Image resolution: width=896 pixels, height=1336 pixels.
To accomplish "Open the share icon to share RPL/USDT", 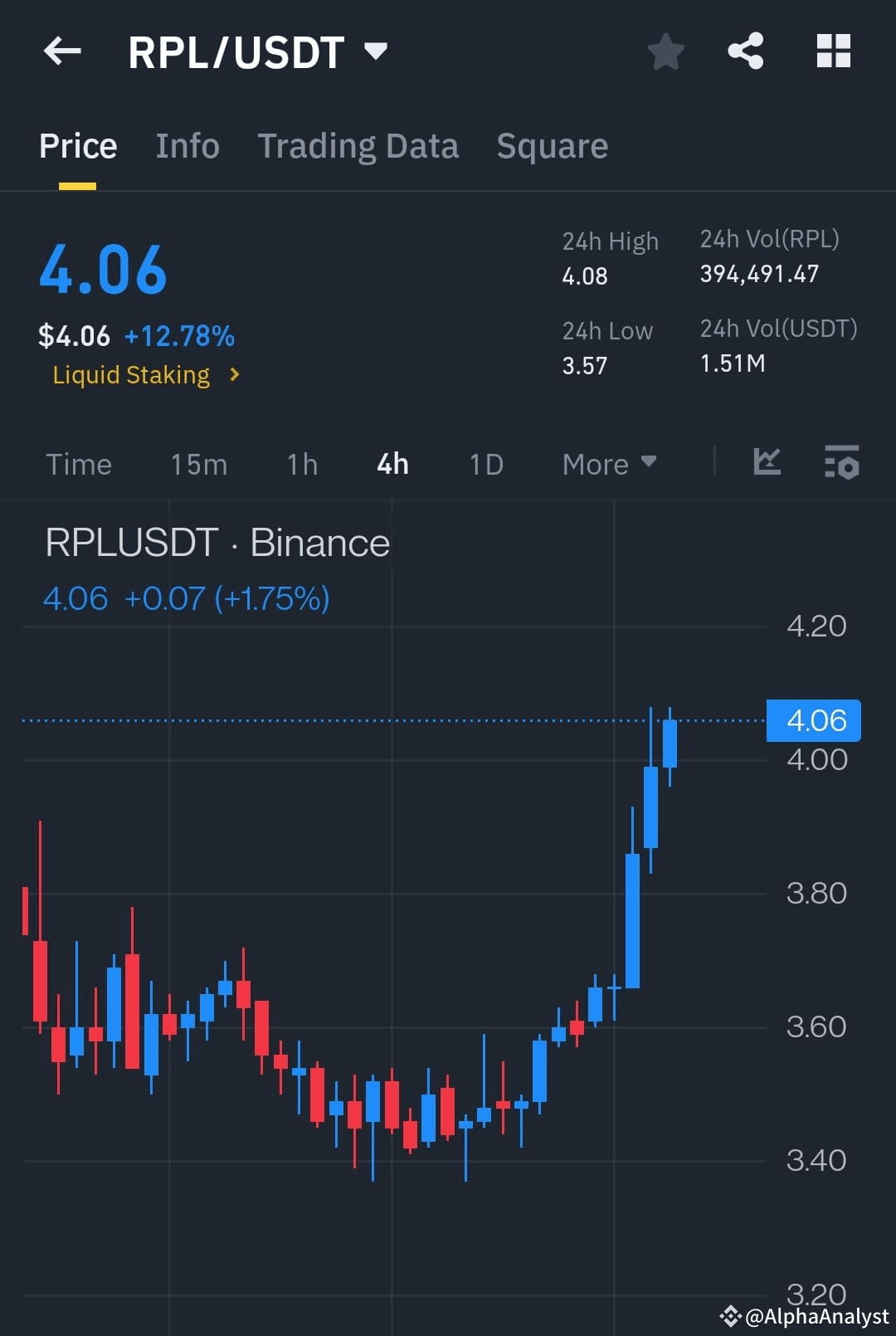I will 745,51.
